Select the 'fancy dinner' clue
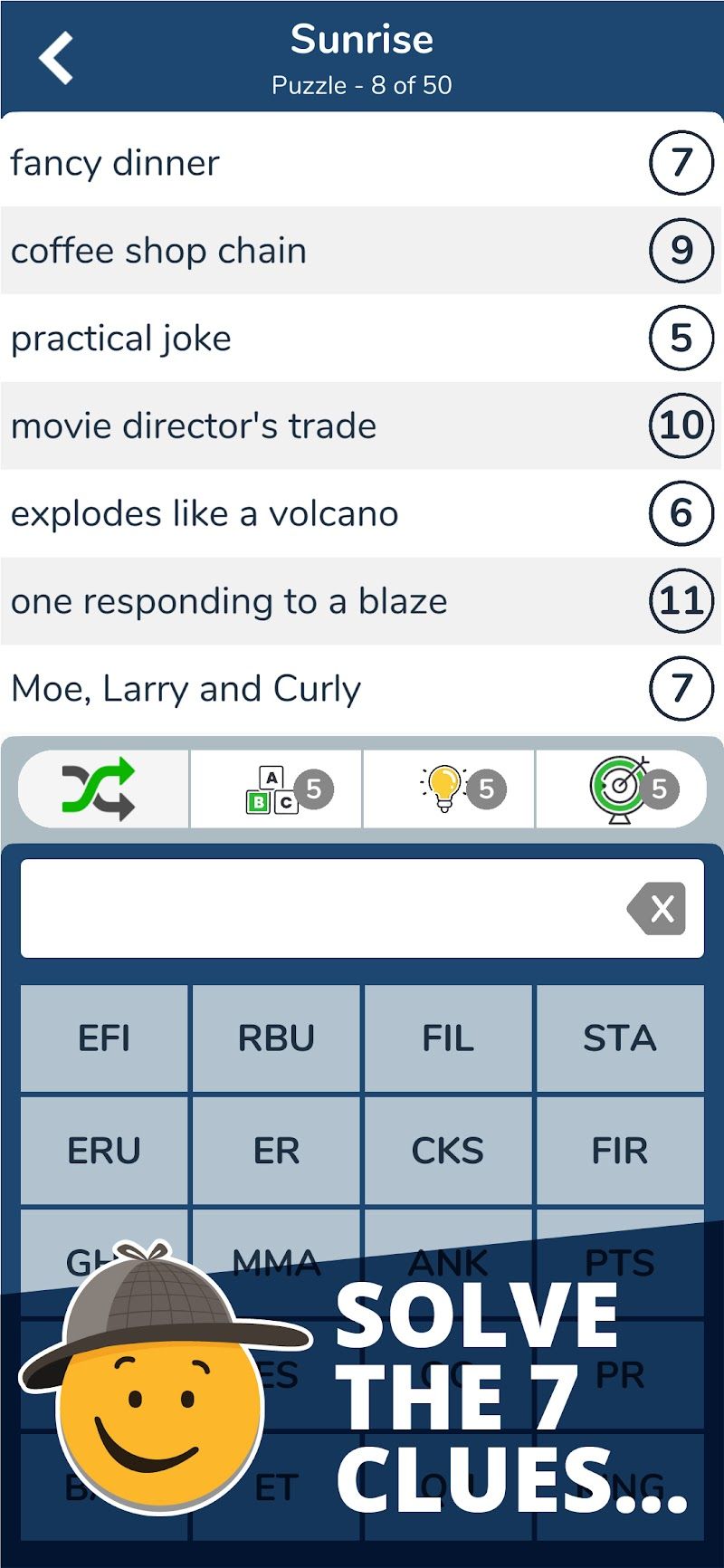 pos(362,163)
